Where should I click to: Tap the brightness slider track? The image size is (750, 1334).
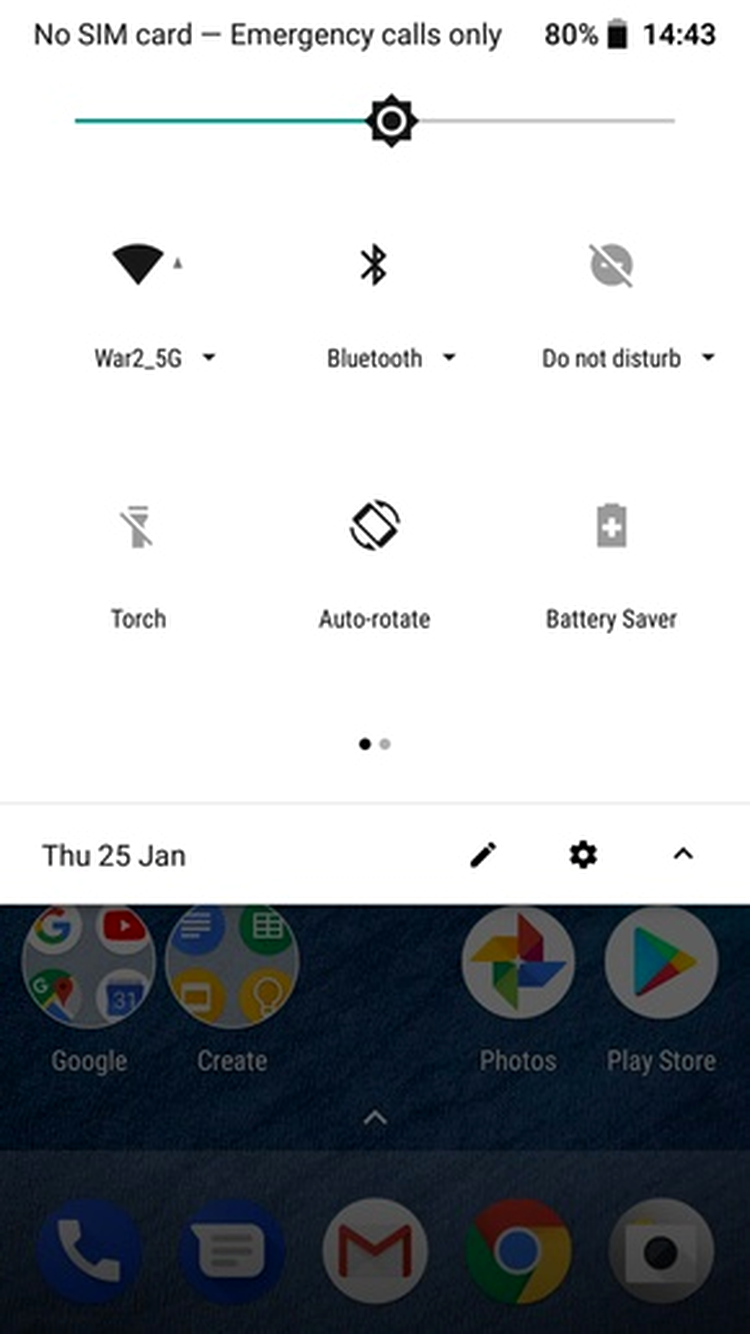click(375, 121)
